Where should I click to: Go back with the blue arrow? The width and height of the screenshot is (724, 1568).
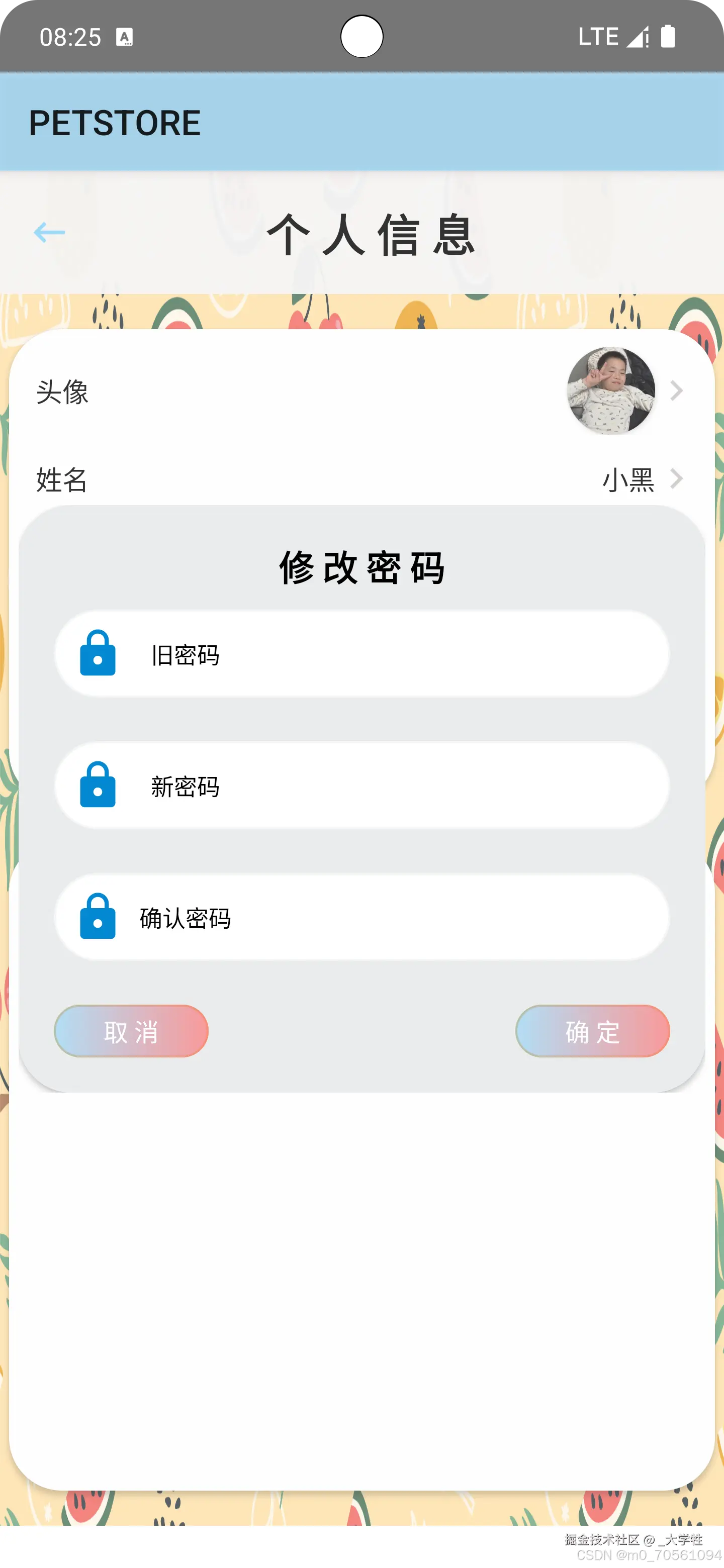tap(49, 232)
